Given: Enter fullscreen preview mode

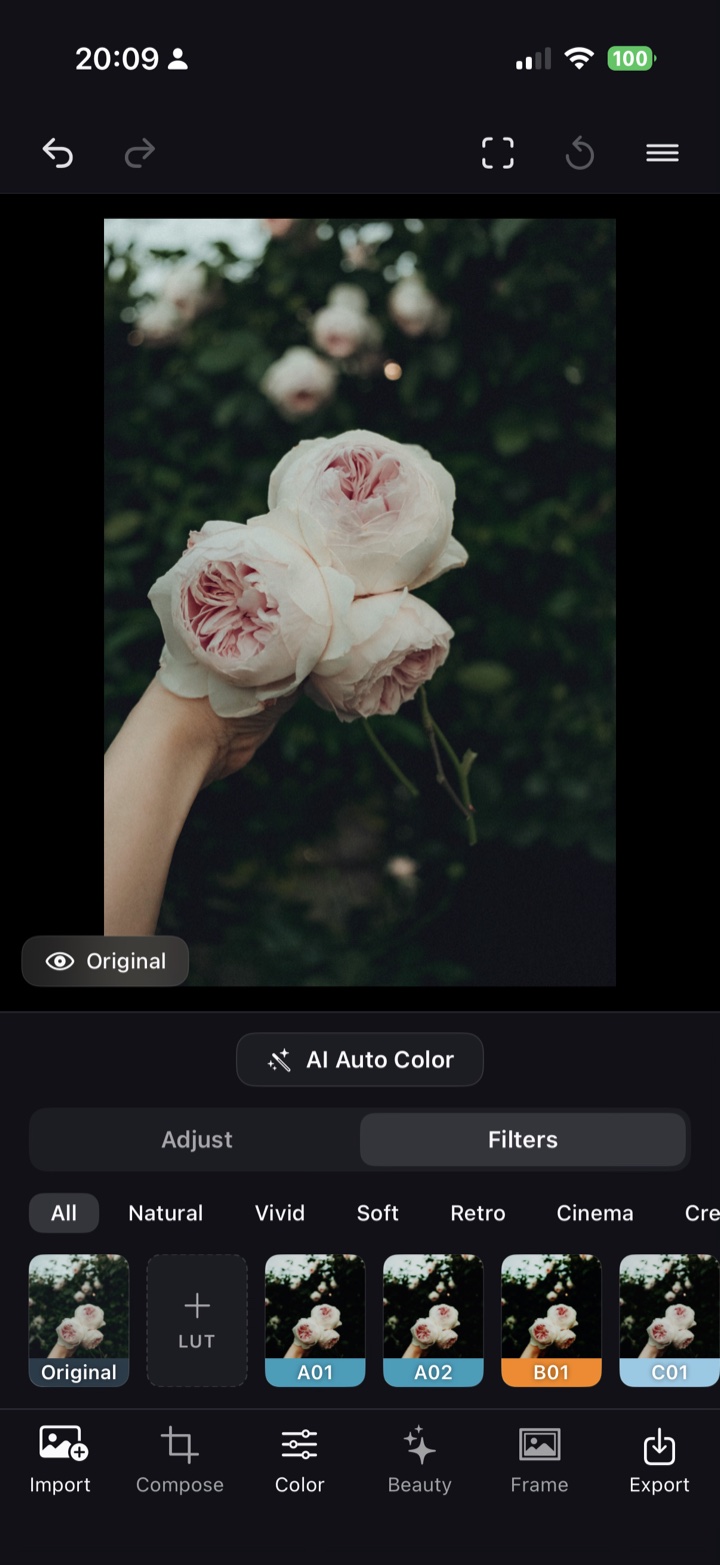Looking at the screenshot, I should (x=497, y=153).
